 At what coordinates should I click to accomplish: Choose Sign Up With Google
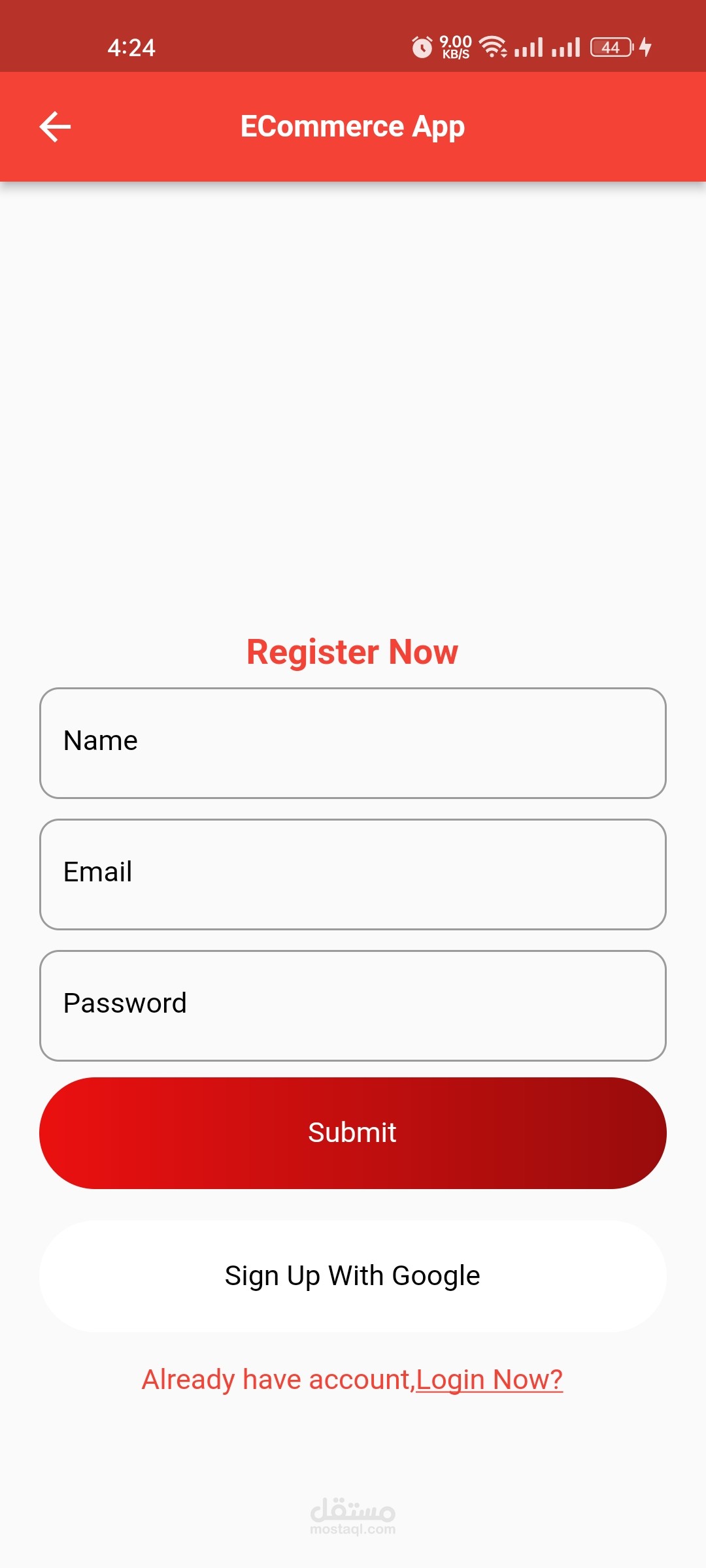(x=353, y=1276)
